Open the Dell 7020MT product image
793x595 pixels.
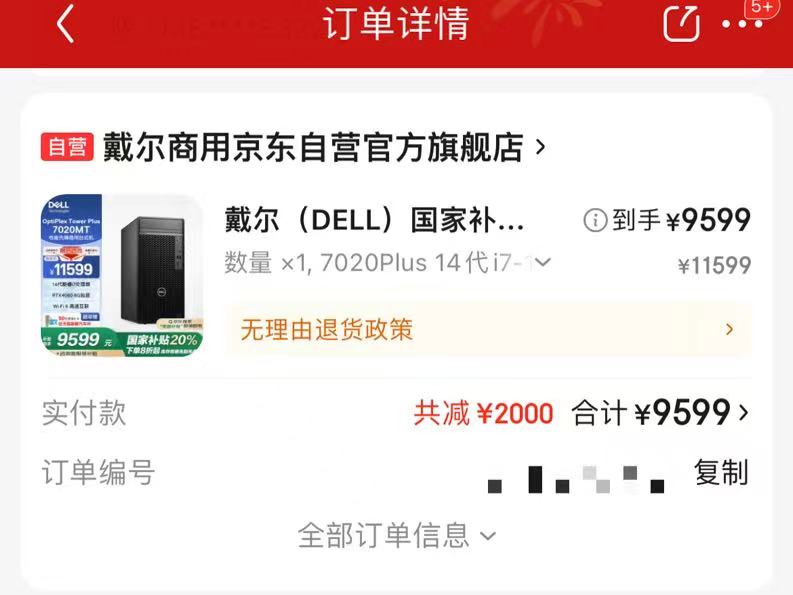122,274
